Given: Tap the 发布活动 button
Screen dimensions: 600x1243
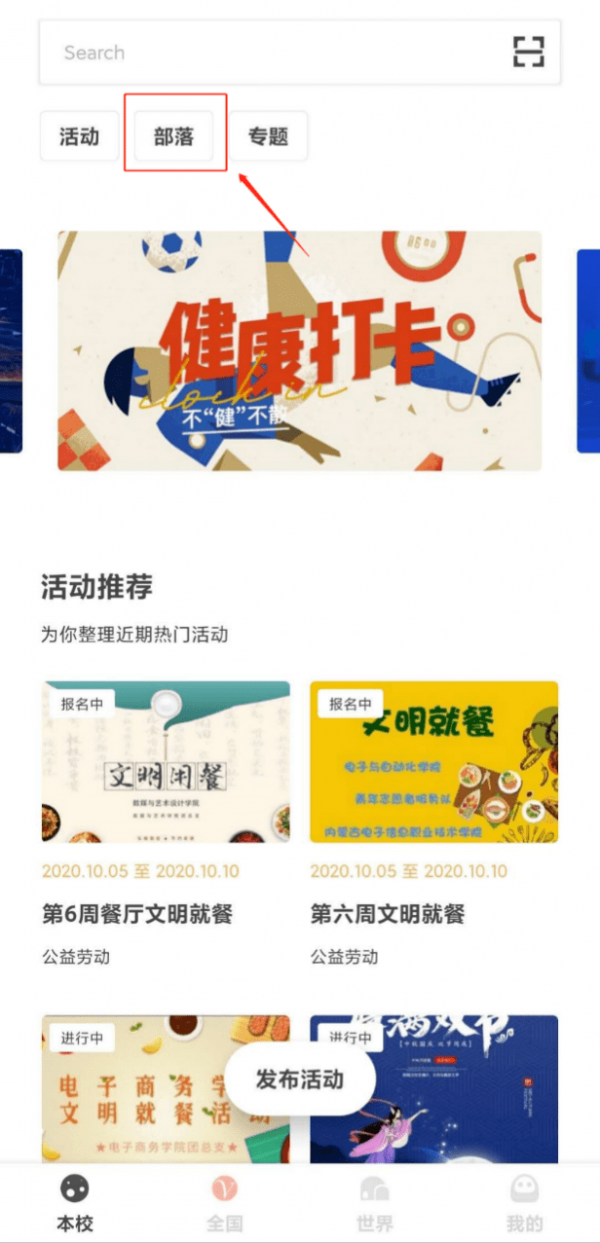Looking at the screenshot, I should [299, 1079].
